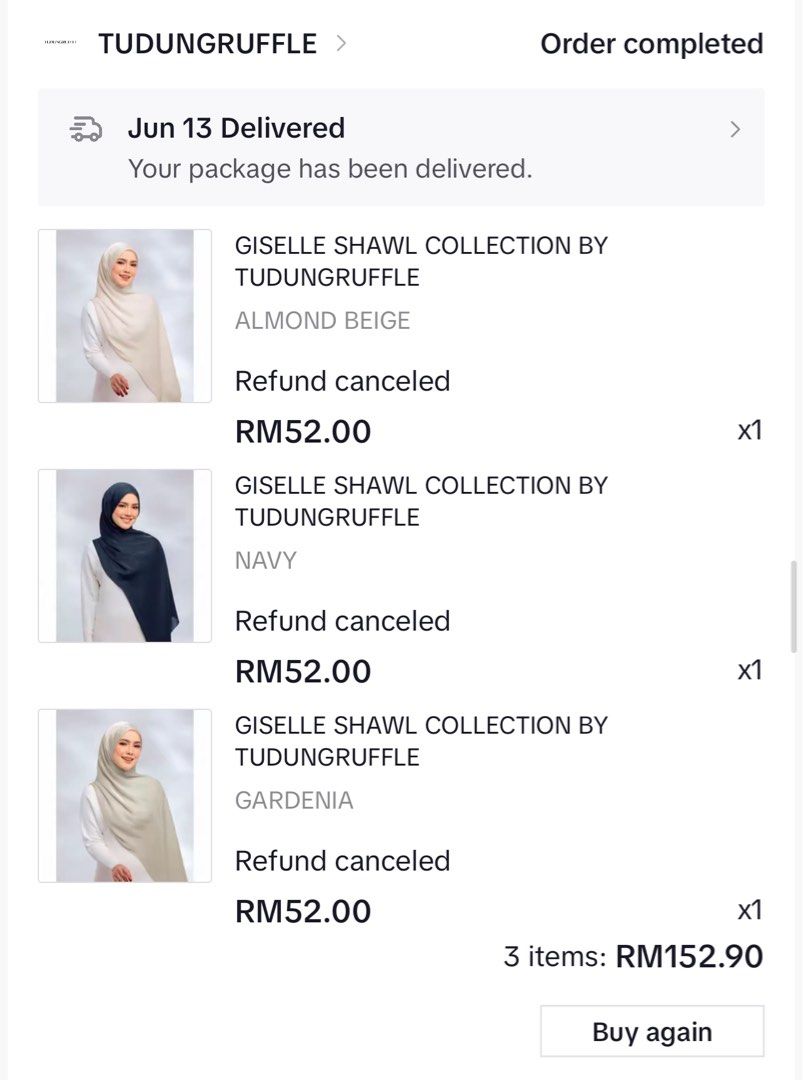This screenshot has width=803, height=1080.
Task: Click Refund canceled under Almond Beige item
Action: pos(342,381)
